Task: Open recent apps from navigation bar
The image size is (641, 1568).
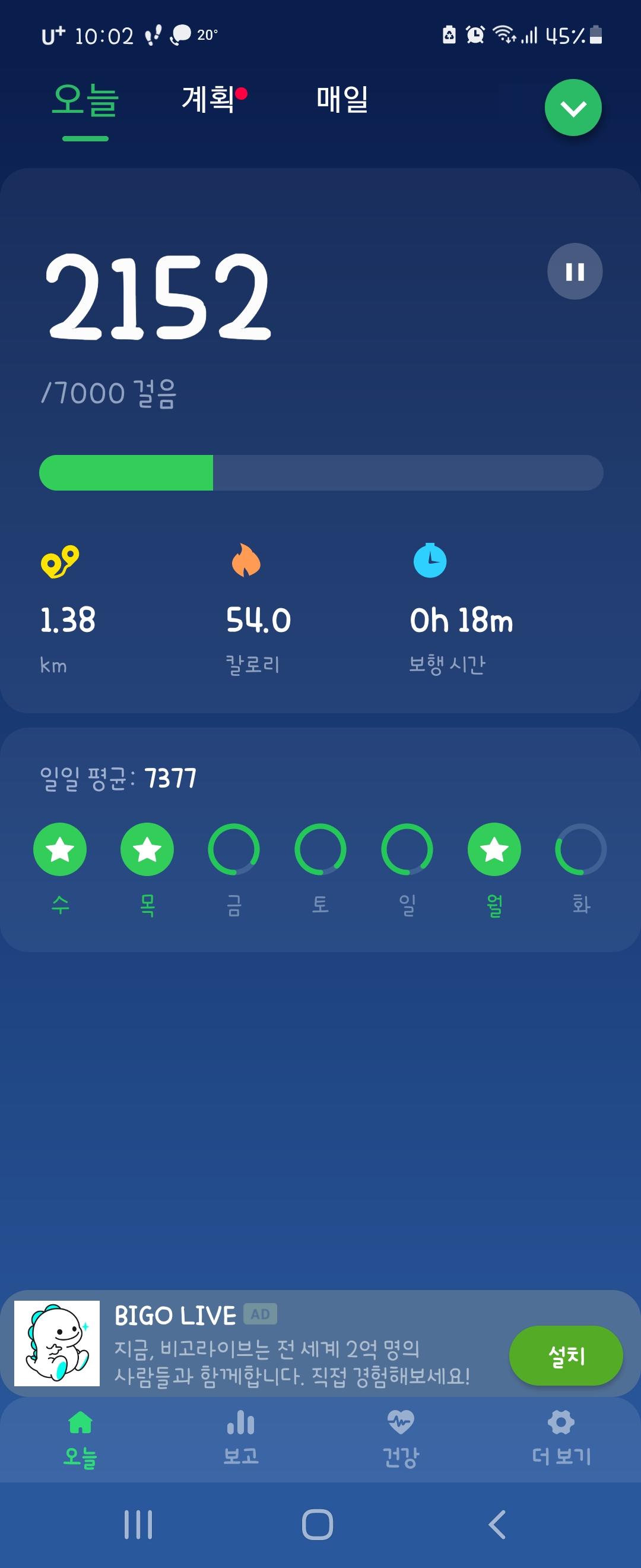Action: 138,1525
